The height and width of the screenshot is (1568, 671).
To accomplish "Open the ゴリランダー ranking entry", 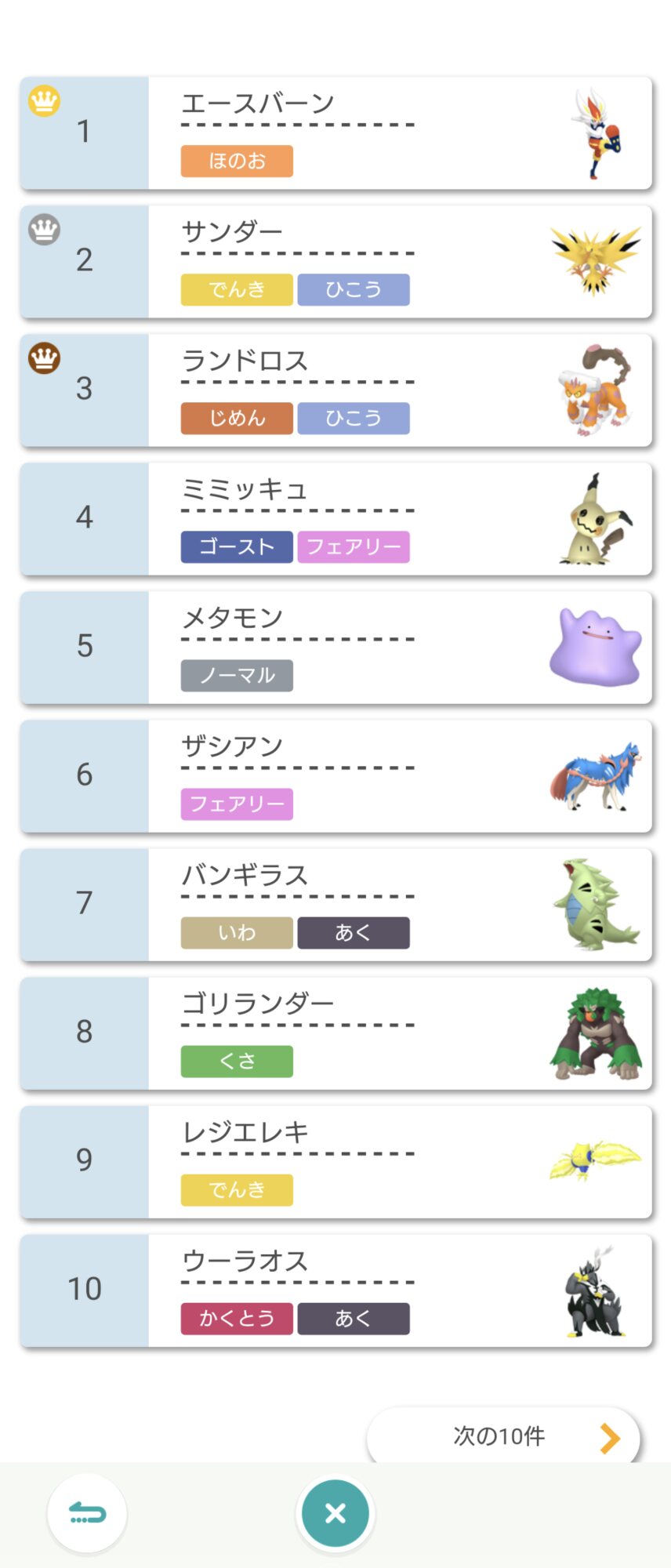I will point(335,1033).
